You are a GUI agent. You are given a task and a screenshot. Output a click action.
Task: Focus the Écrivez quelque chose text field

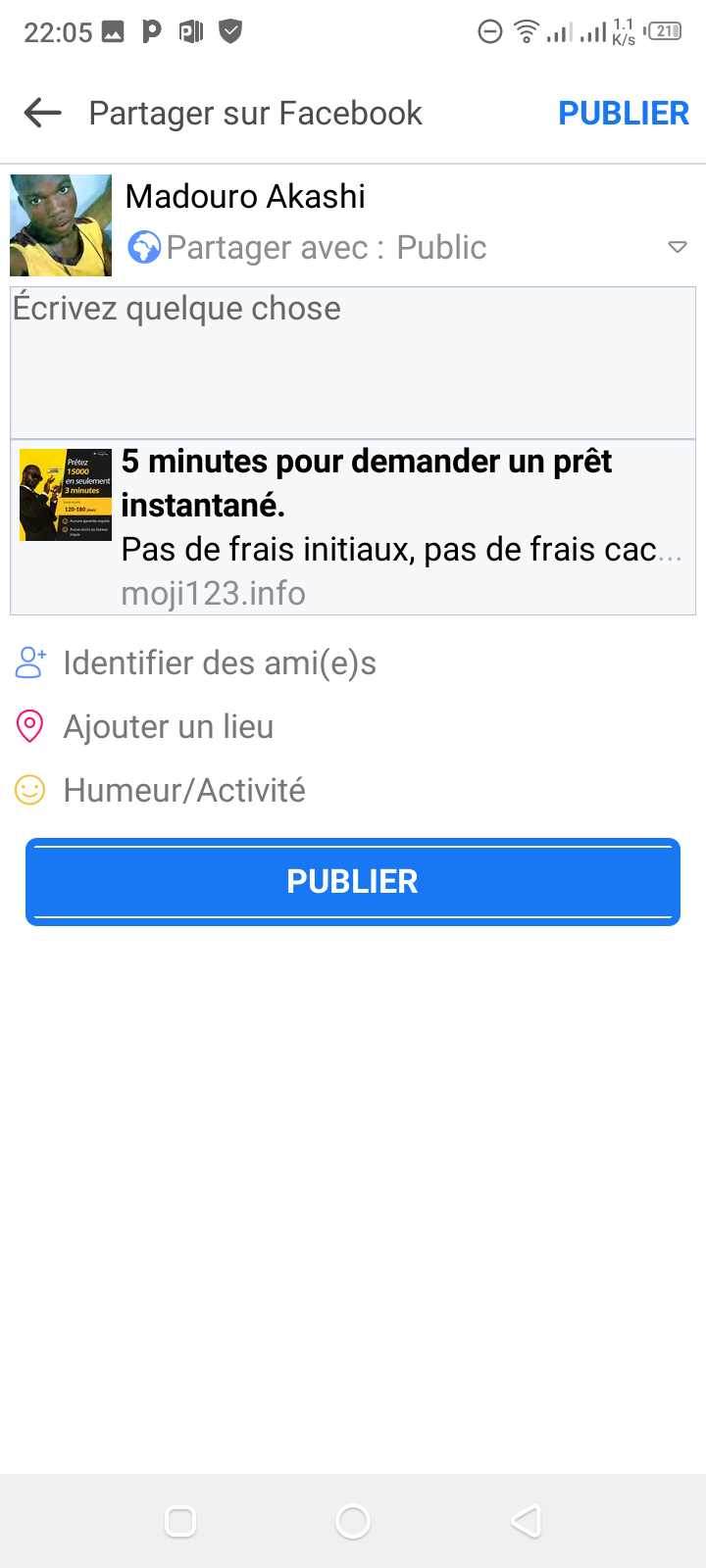coord(353,363)
